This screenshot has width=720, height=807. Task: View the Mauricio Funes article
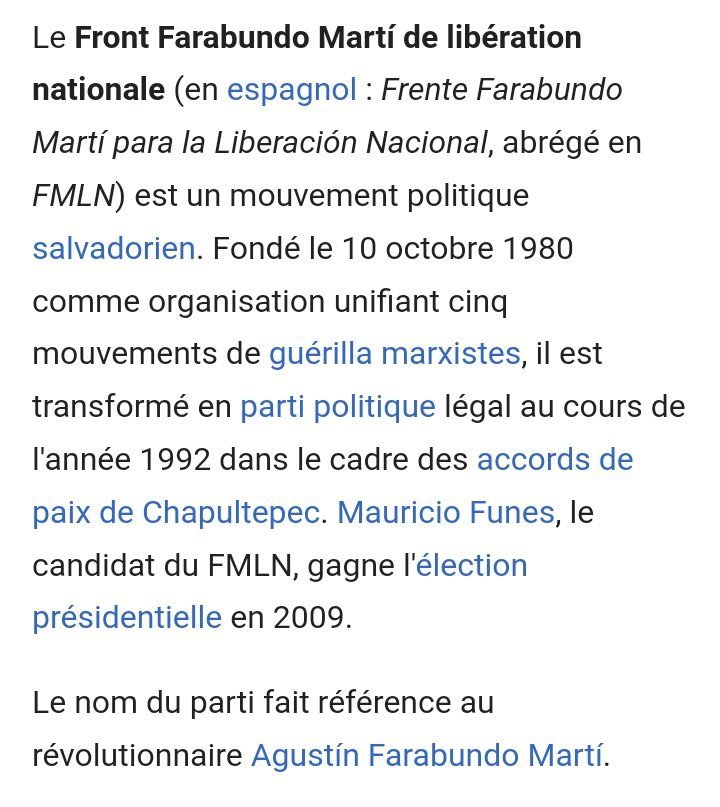coord(445,512)
